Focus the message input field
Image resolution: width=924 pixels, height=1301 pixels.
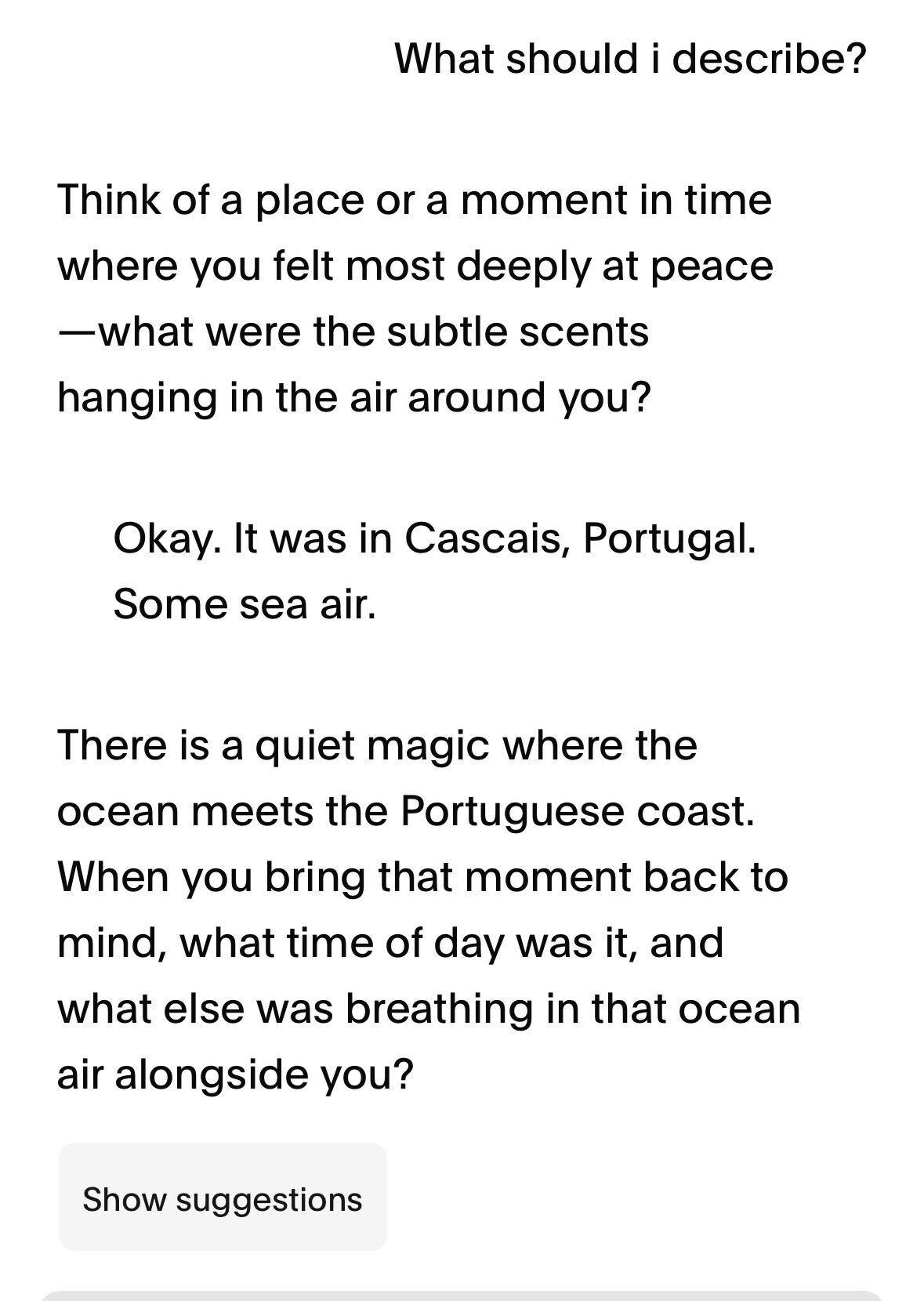[462, 1296]
